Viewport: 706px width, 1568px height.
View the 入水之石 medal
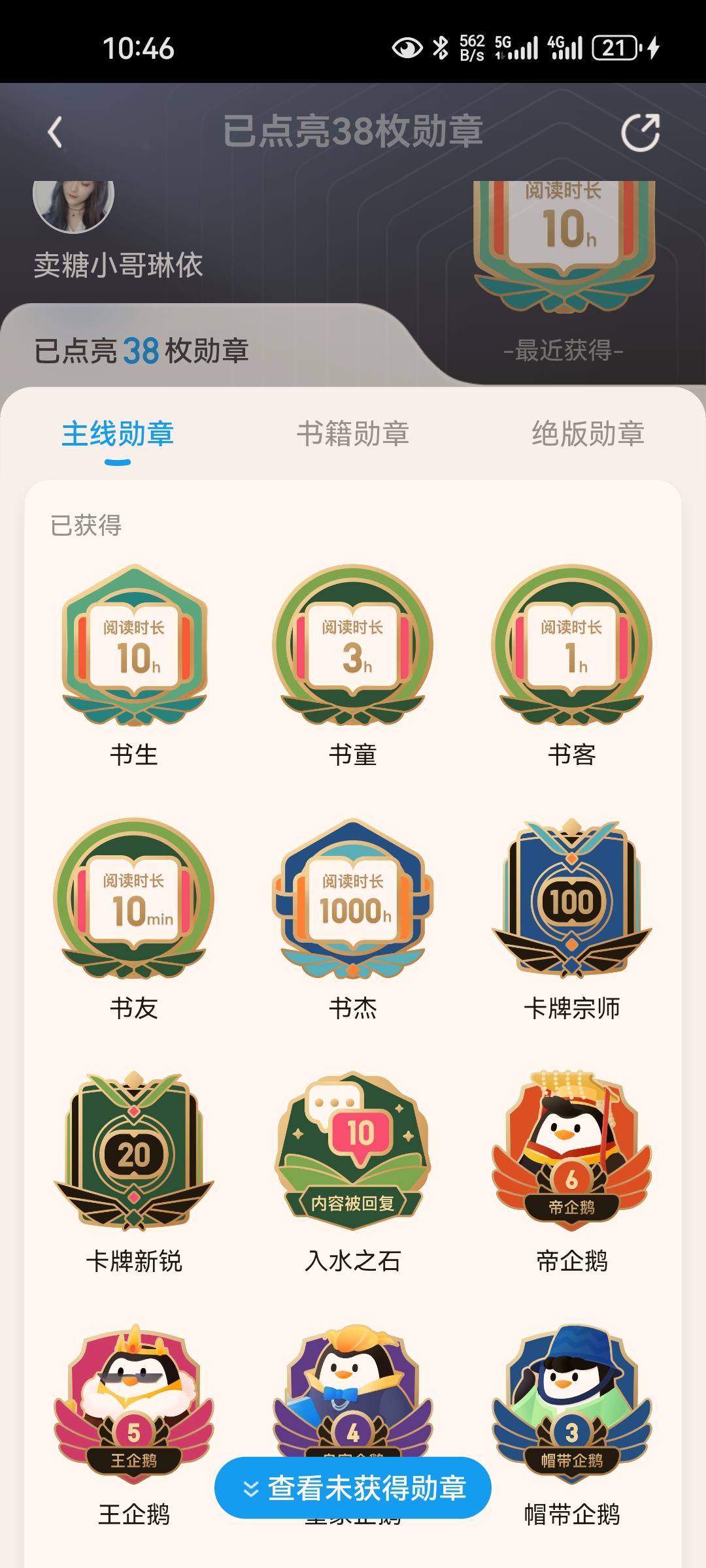[353, 1153]
